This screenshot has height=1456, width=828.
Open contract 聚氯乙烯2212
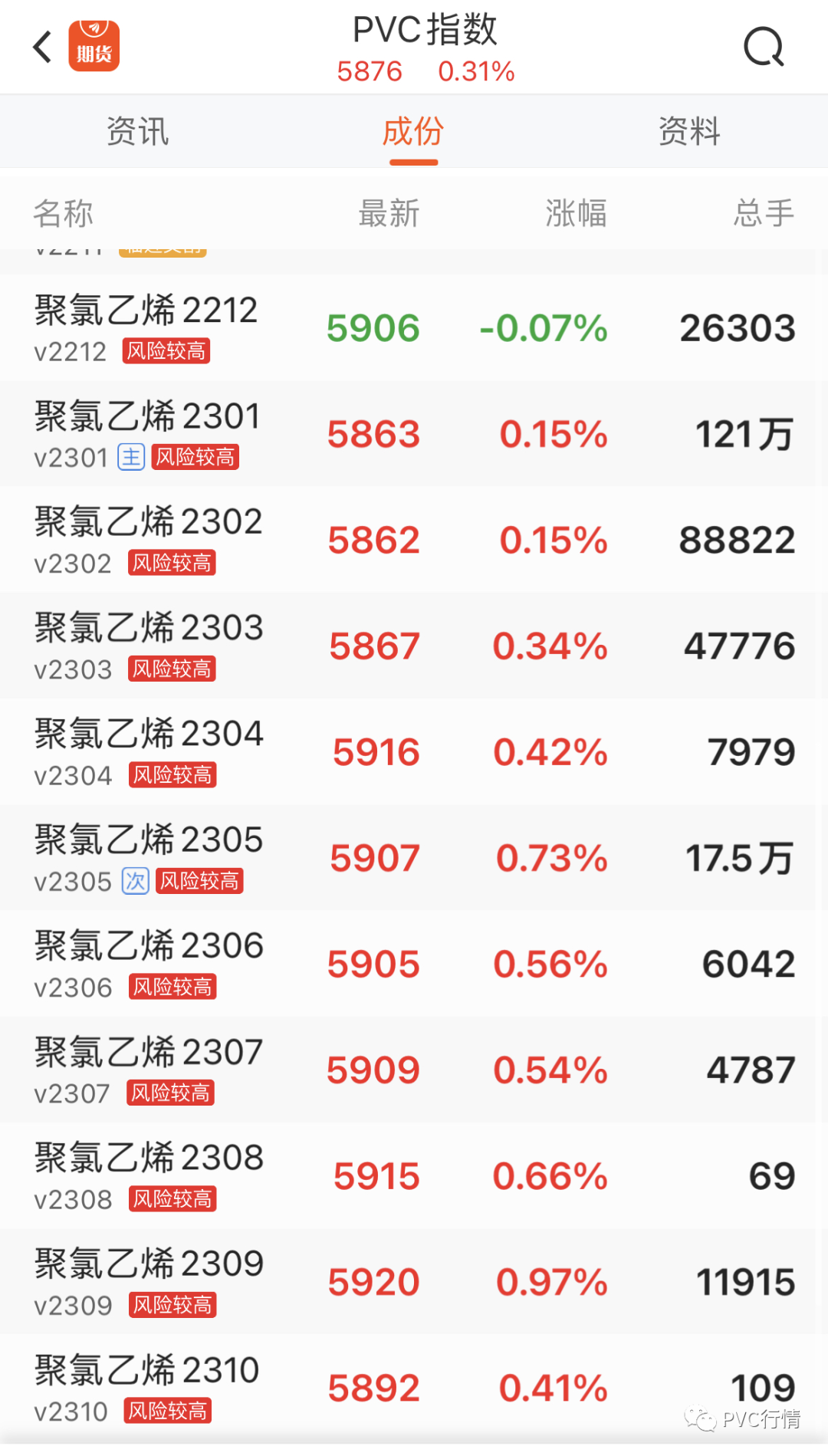point(414,328)
